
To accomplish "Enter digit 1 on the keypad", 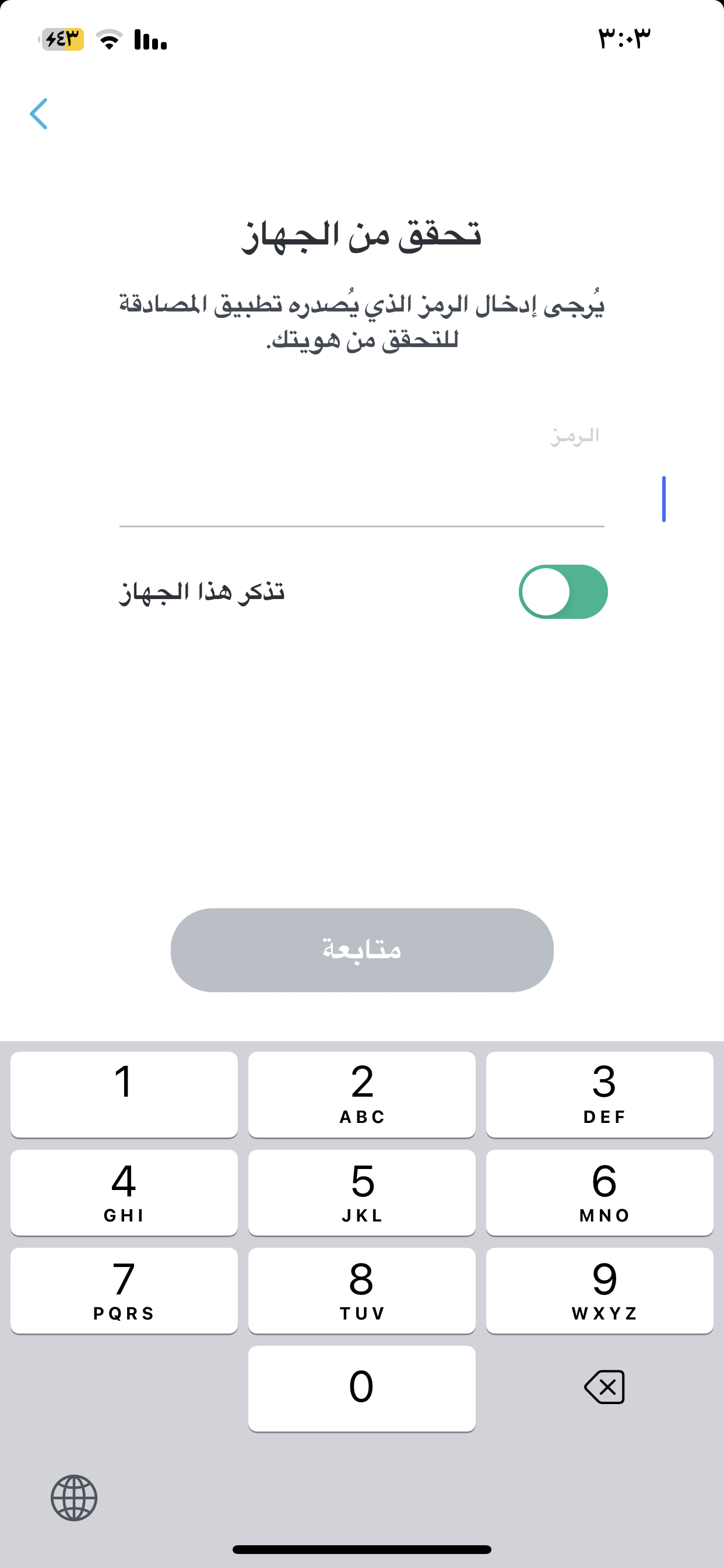I will click(x=124, y=1094).
